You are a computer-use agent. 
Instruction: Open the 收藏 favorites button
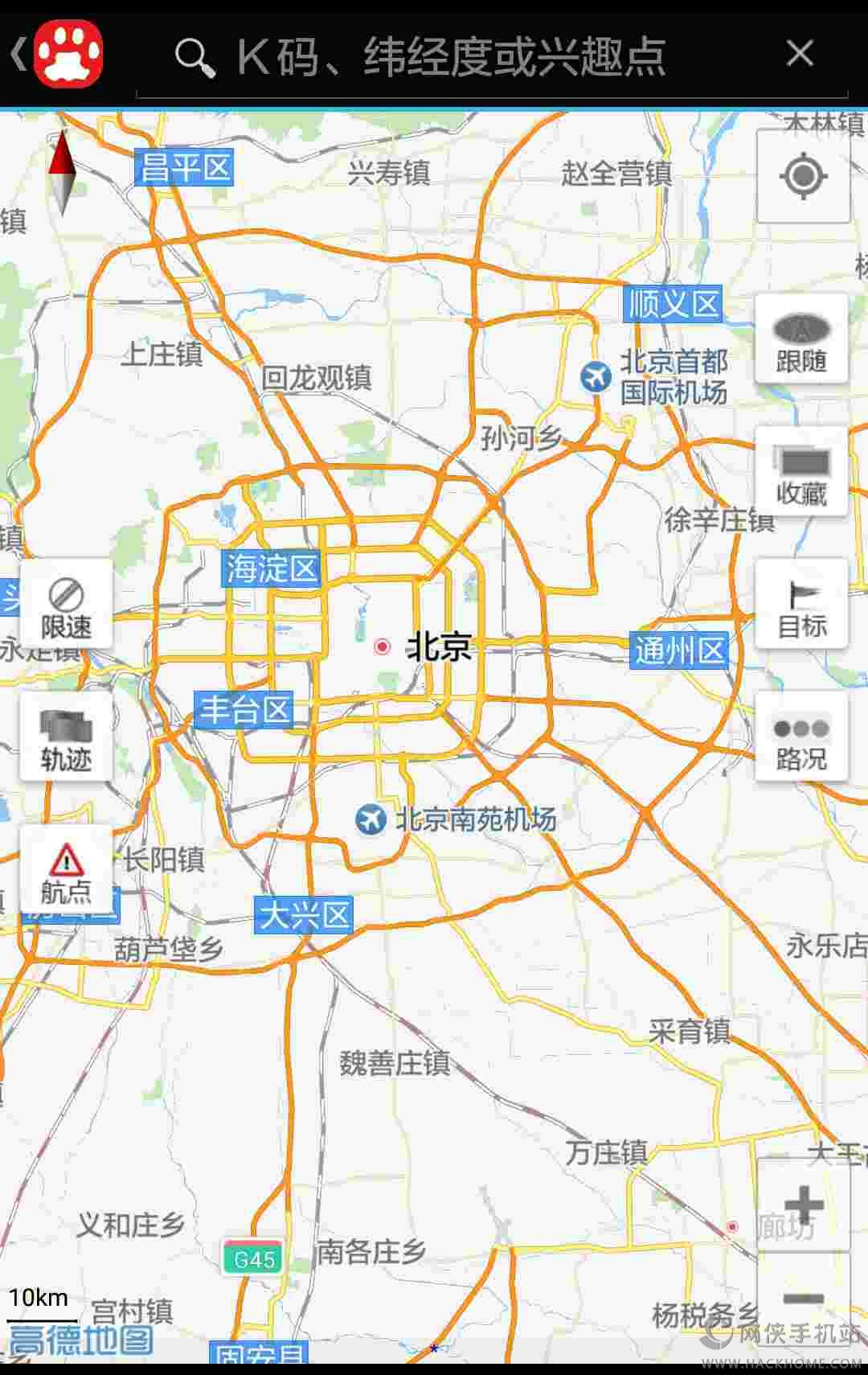pos(801,472)
